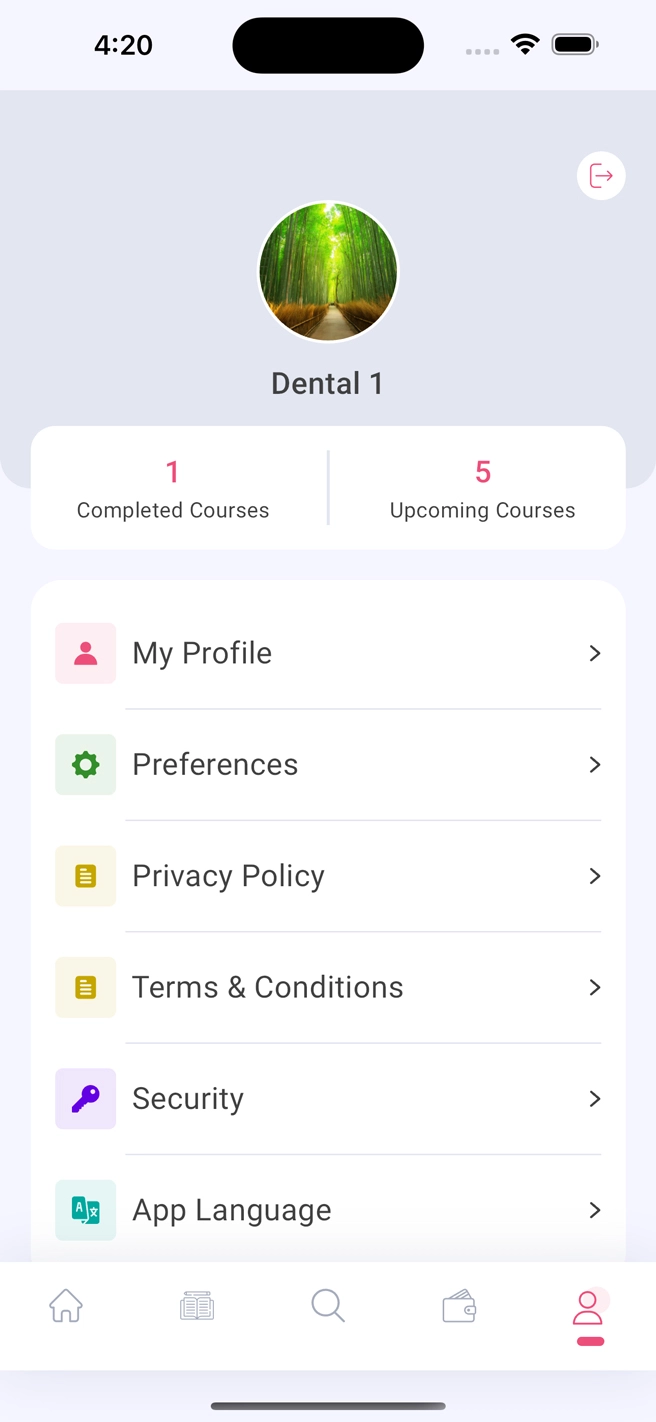The height and width of the screenshot is (1422, 656).
Task: Open My Profile settings
Action: pyautogui.click(x=328, y=653)
